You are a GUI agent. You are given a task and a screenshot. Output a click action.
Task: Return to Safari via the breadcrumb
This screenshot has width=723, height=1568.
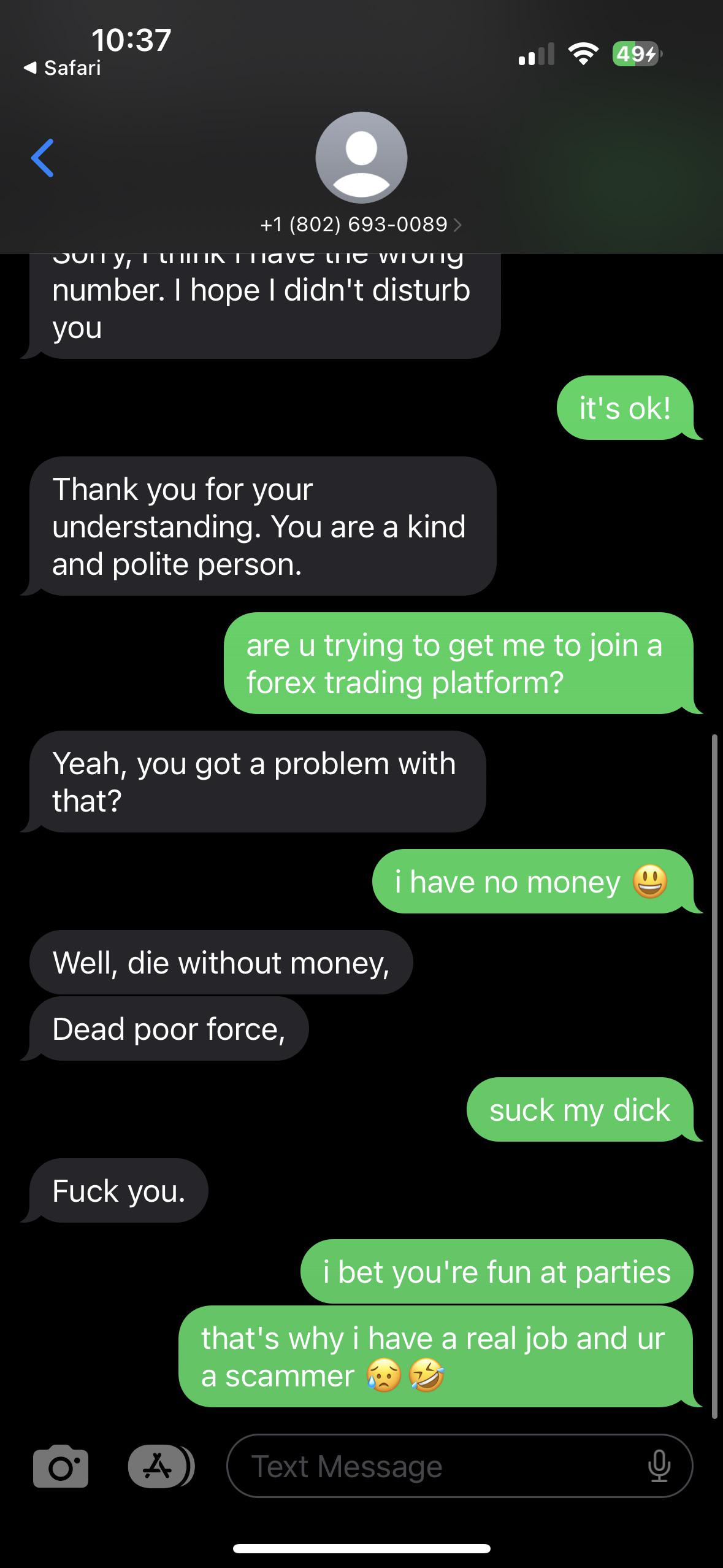pos(63,67)
